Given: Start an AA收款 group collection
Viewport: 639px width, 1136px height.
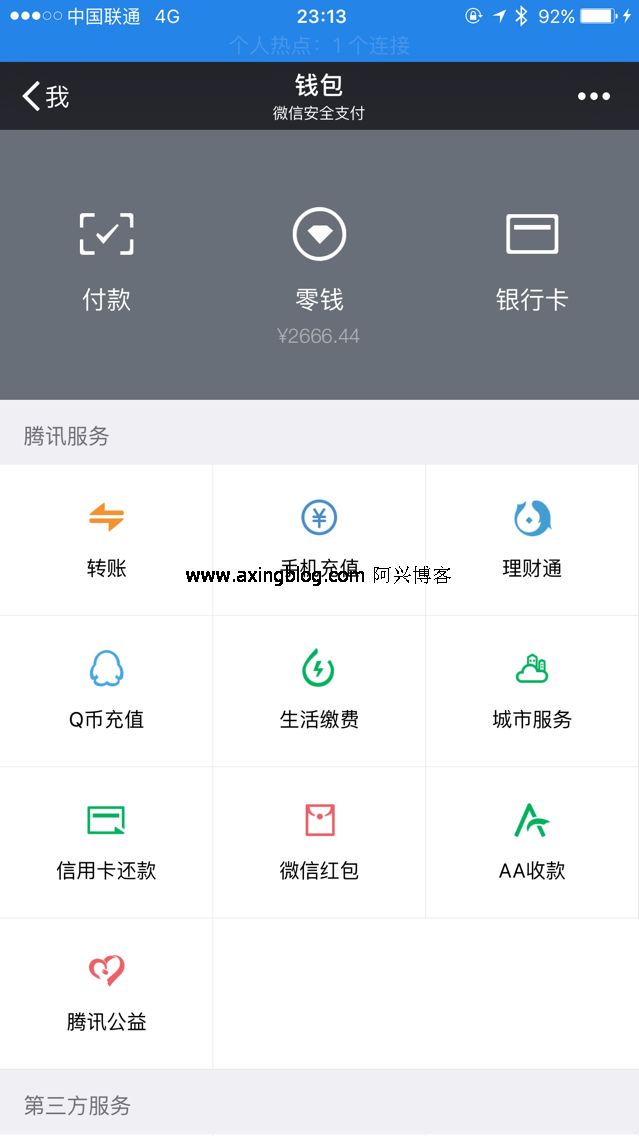Looking at the screenshot, I should tap(532, 843).
